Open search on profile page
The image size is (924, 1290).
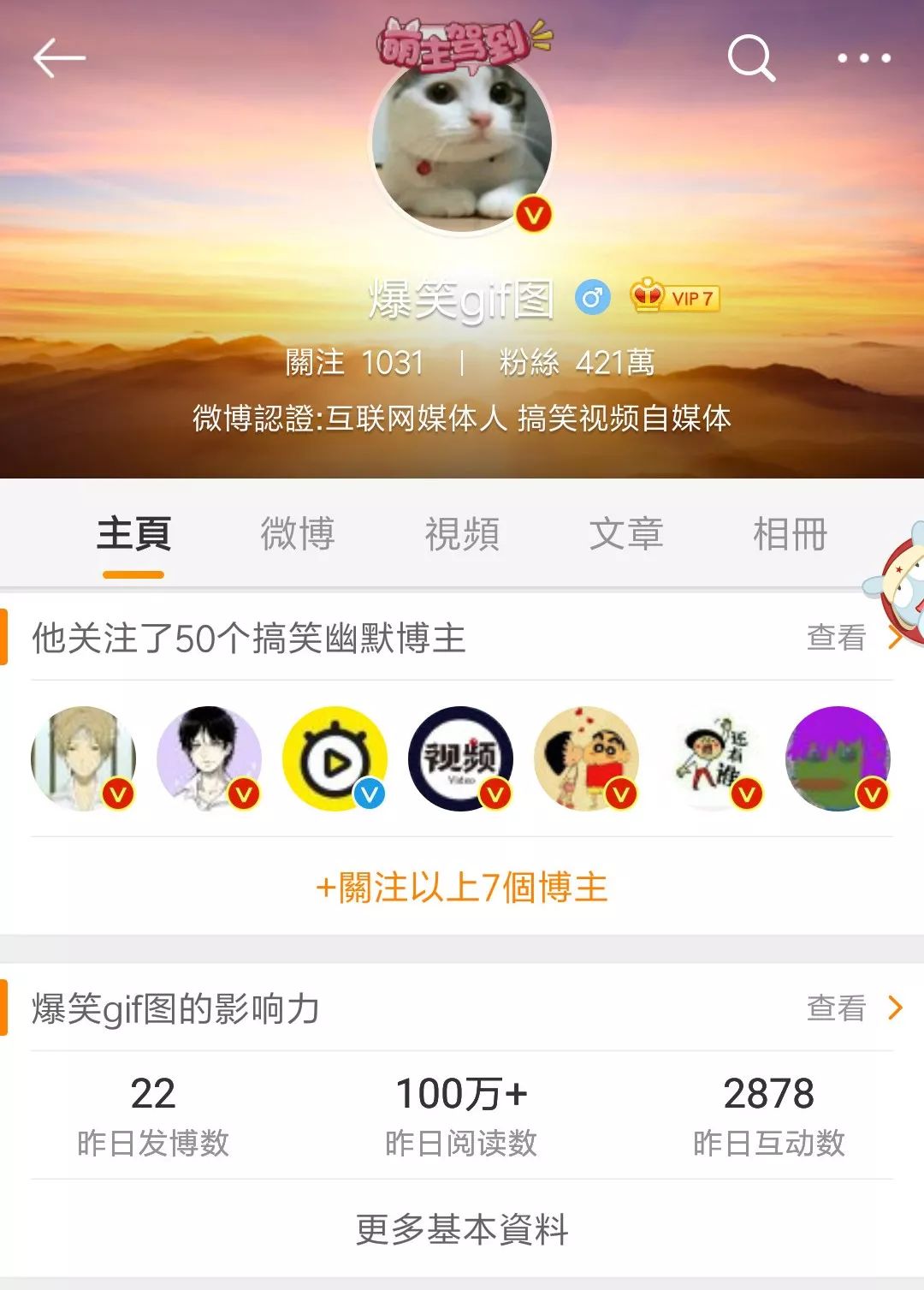point(750,58)
